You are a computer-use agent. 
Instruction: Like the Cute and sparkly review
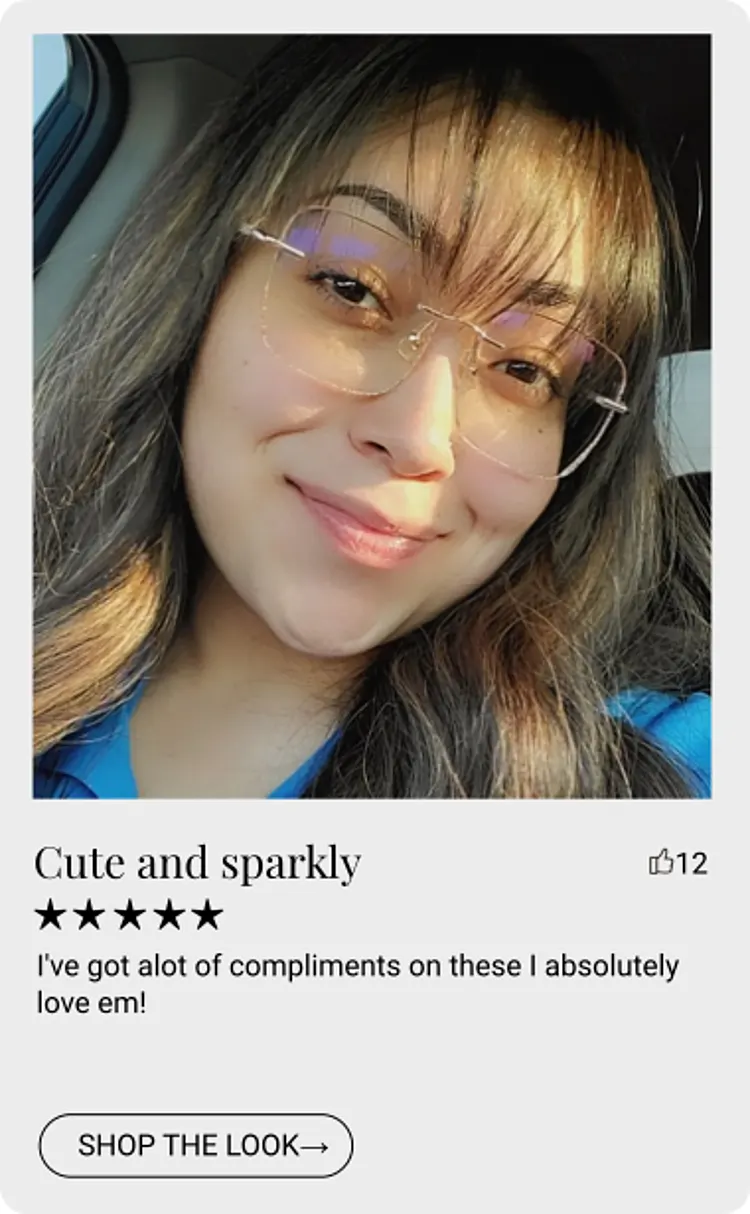[x=661, y=862]
